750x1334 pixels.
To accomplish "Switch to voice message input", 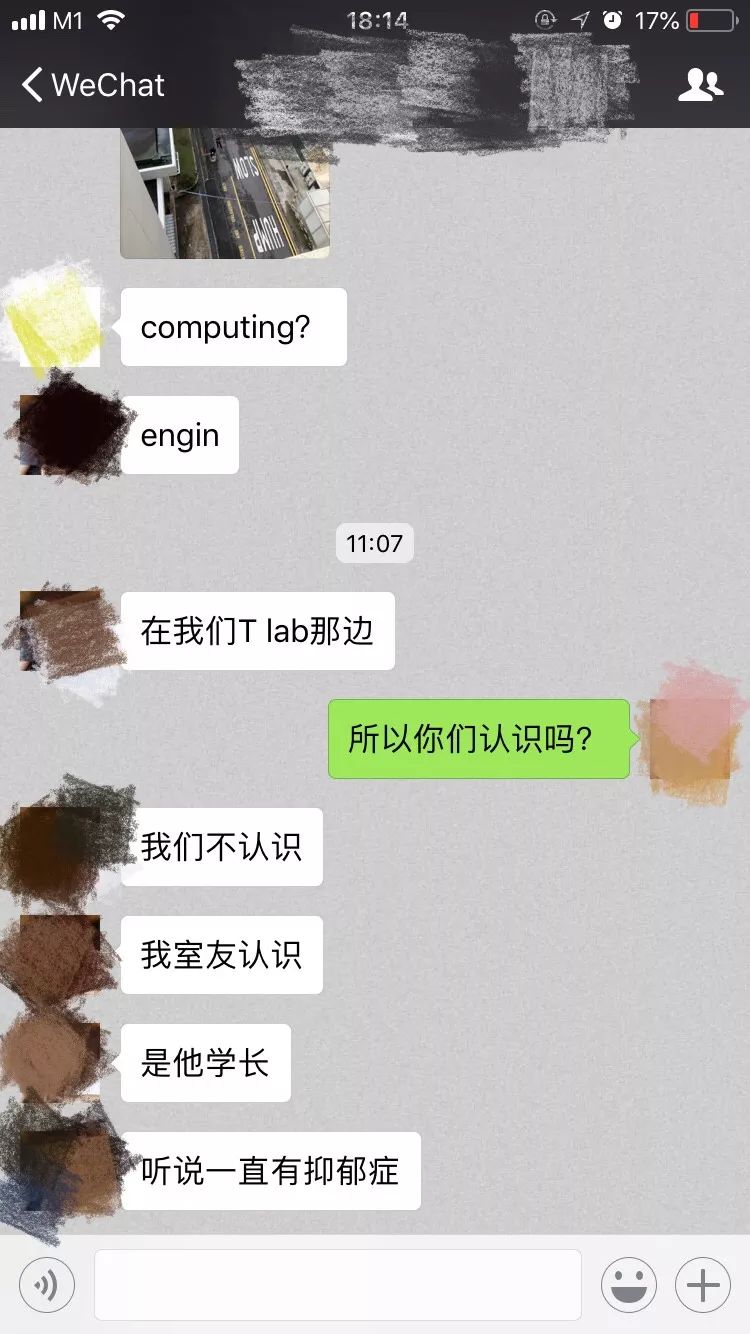I will tap(47, 1285).
